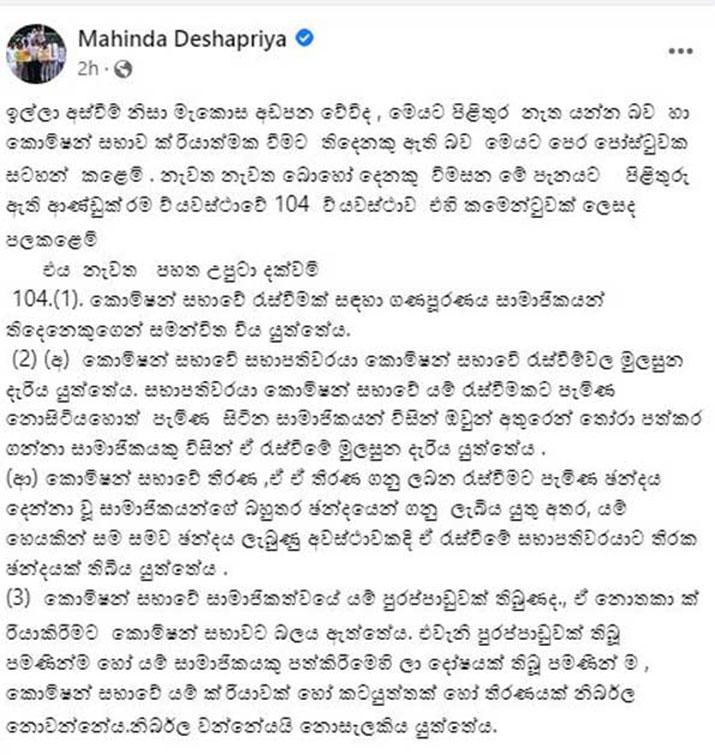Open the Mahinda Deshapriya profile name link
This screenshot has width=715, height=755.
(x=183, y=38)
